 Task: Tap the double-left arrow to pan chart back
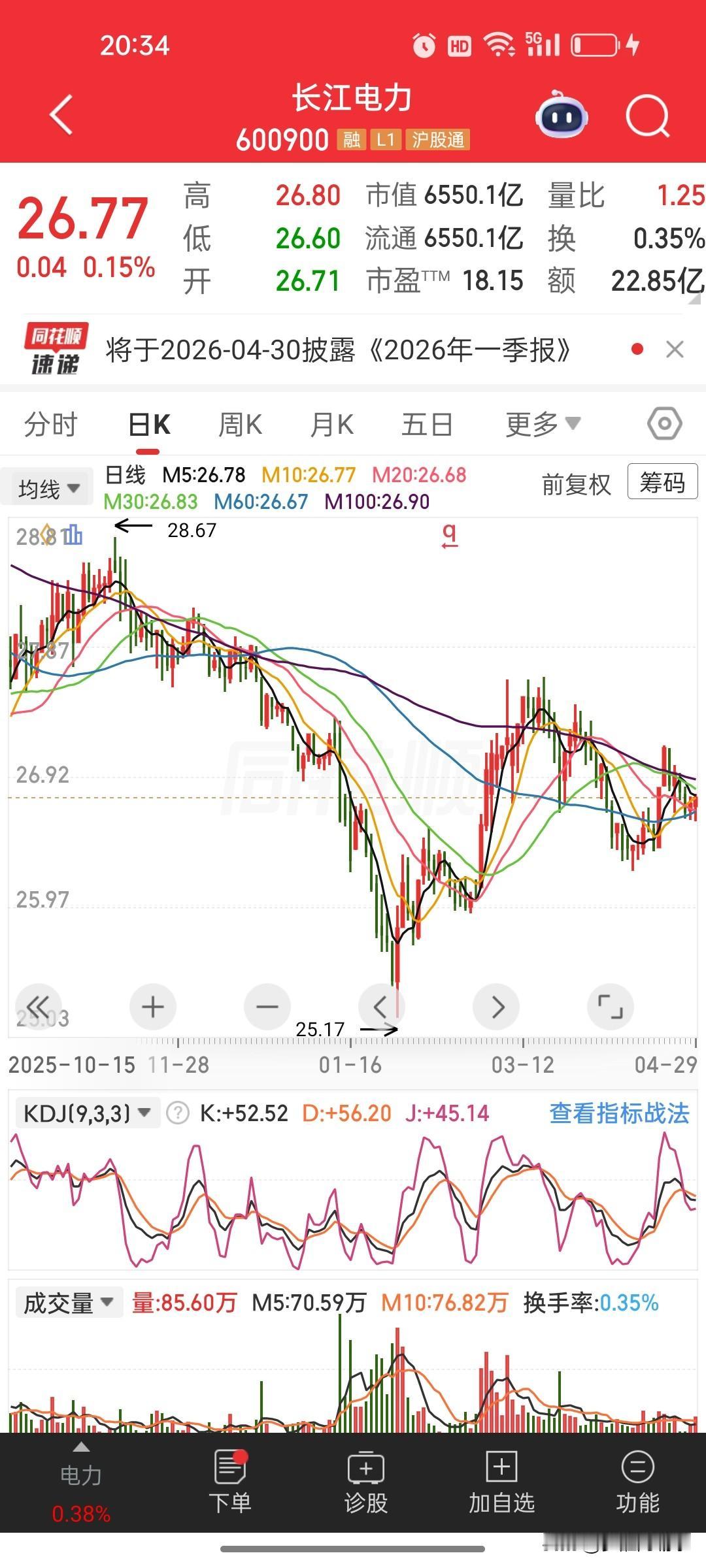(39, 1007)
